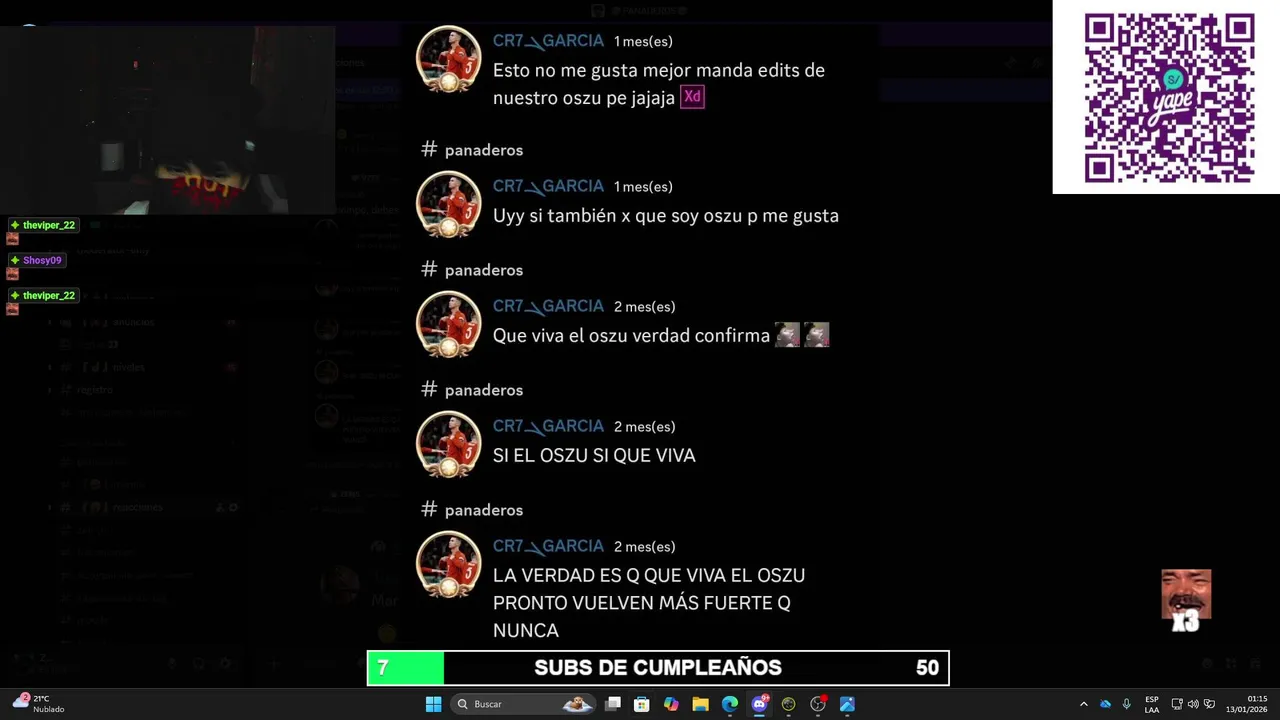1280x720 pixels.
Task: Jump to message "SI EL OSZU SI QUE VIVA"
Action: [x=594, y=456]
